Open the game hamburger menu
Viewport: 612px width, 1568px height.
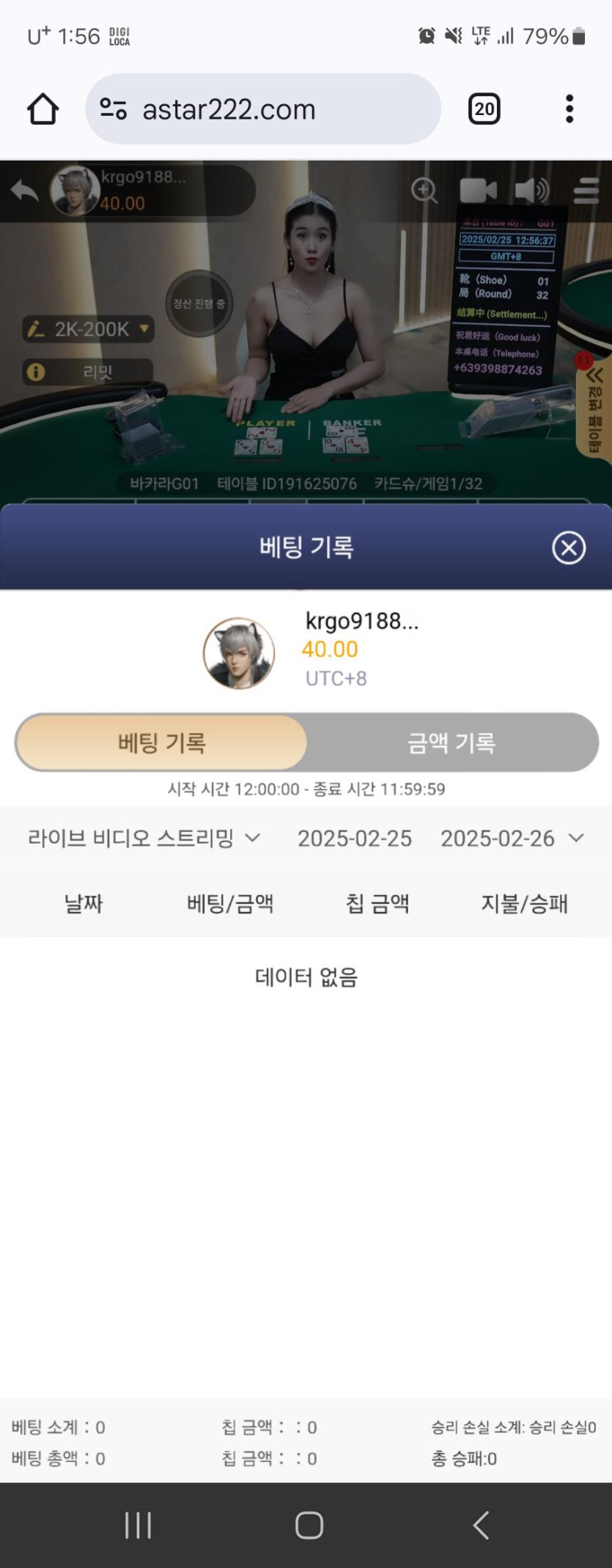[x=586, y=191]
